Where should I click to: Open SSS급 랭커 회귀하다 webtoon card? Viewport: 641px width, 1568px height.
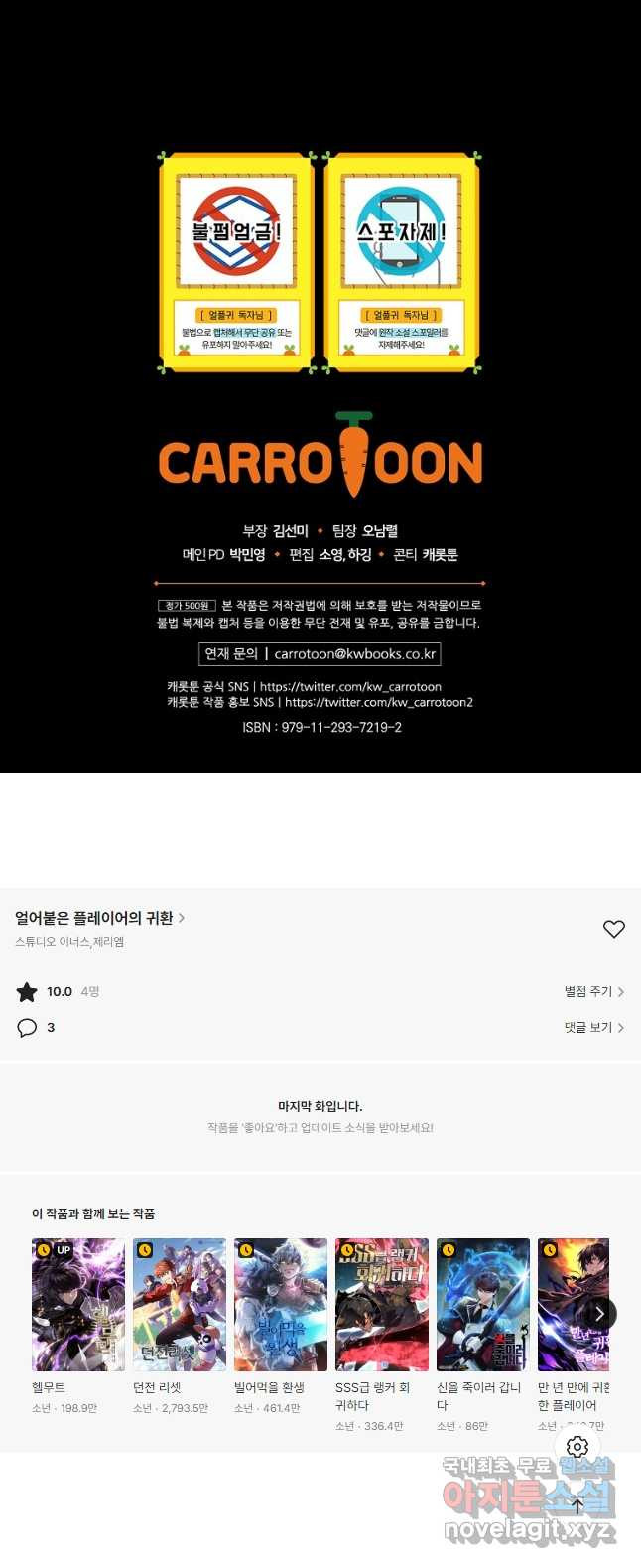point(382,1305)
